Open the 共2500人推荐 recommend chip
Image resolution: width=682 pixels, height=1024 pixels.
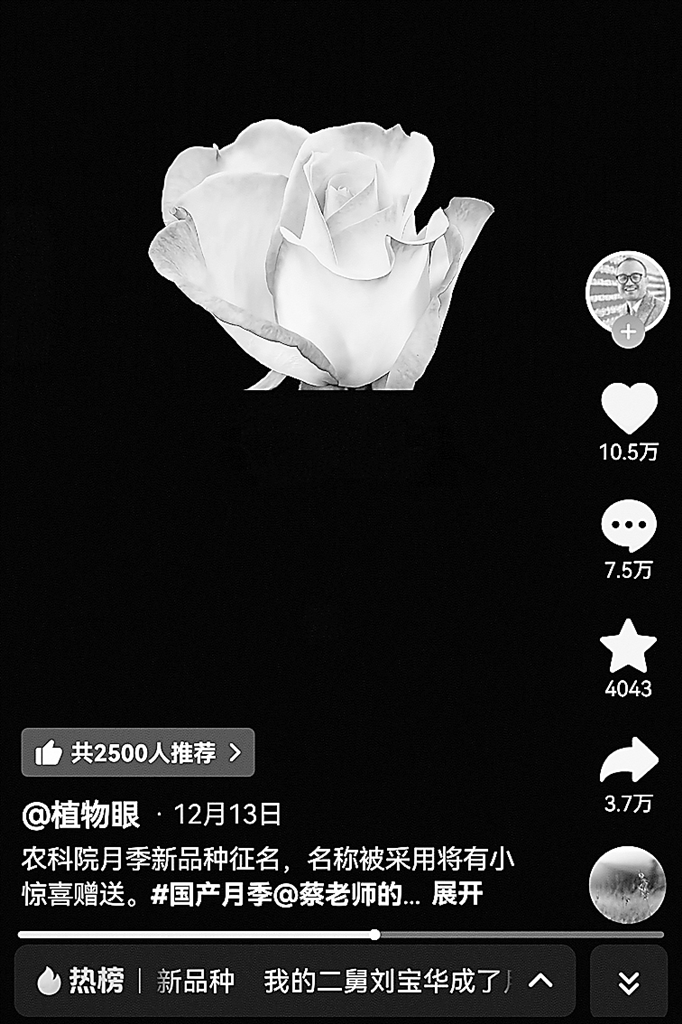coord(138,753)
